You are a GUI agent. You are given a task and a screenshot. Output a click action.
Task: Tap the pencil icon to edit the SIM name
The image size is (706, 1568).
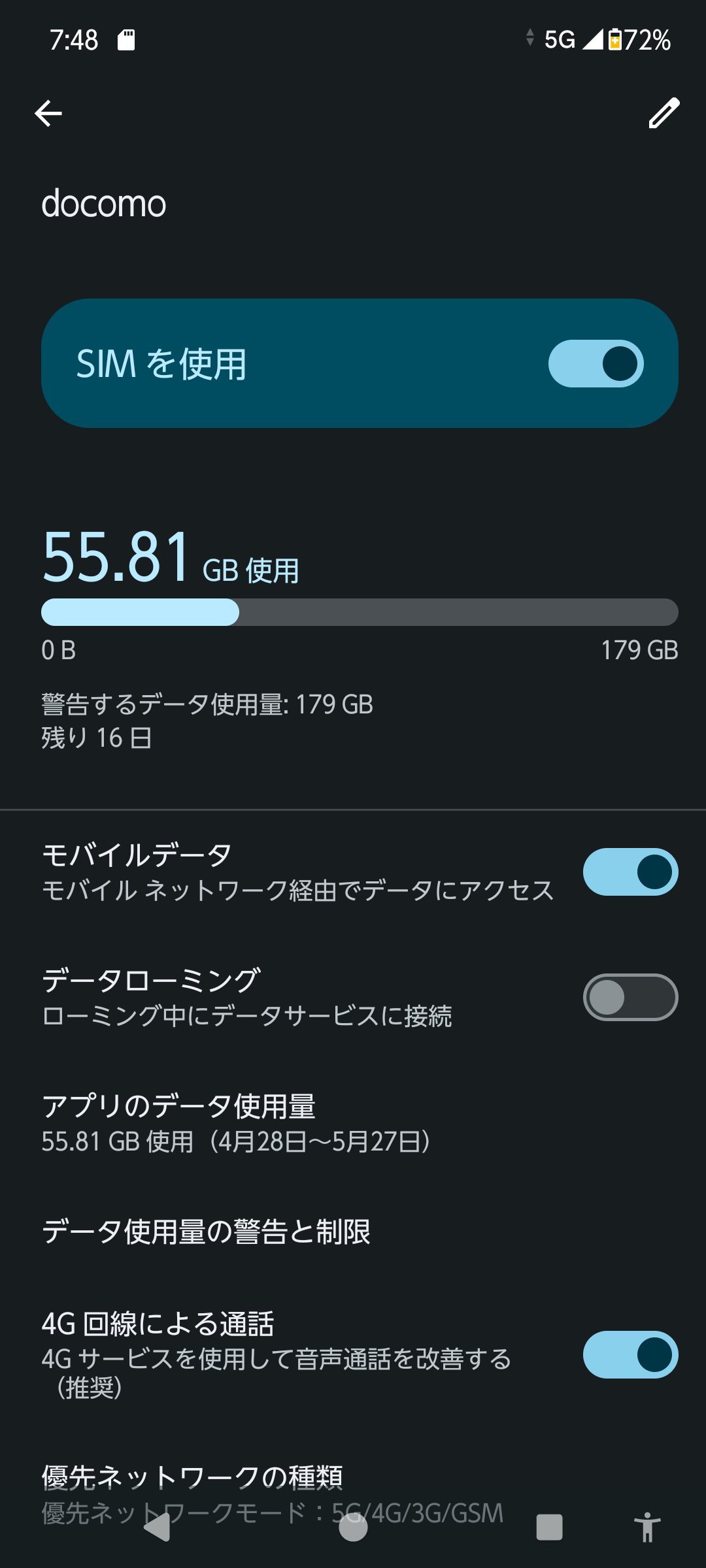coord(664,113)
